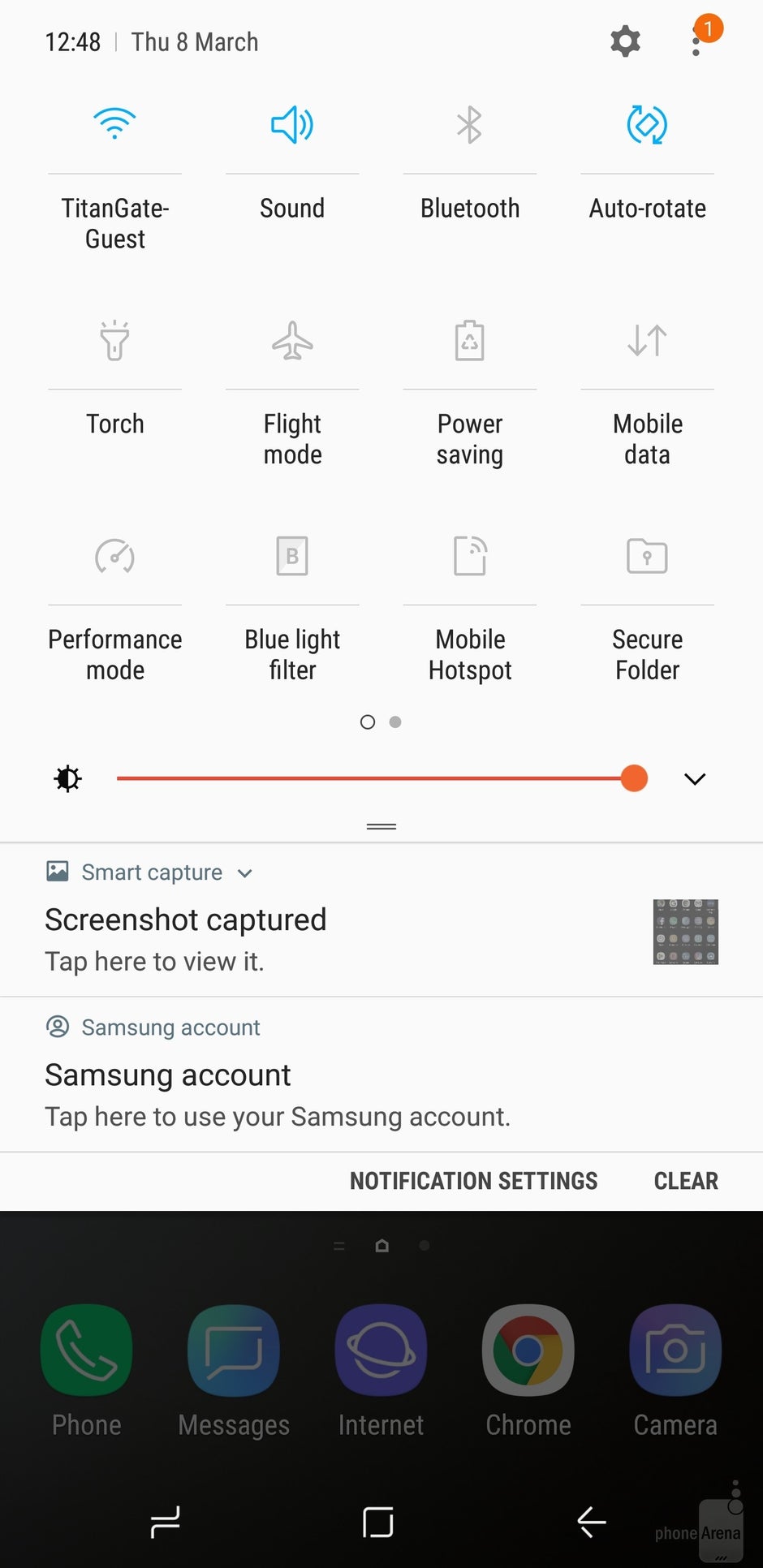Collapse the Smart capture notification
This screenshot has height=1568, width=763.
245,872
